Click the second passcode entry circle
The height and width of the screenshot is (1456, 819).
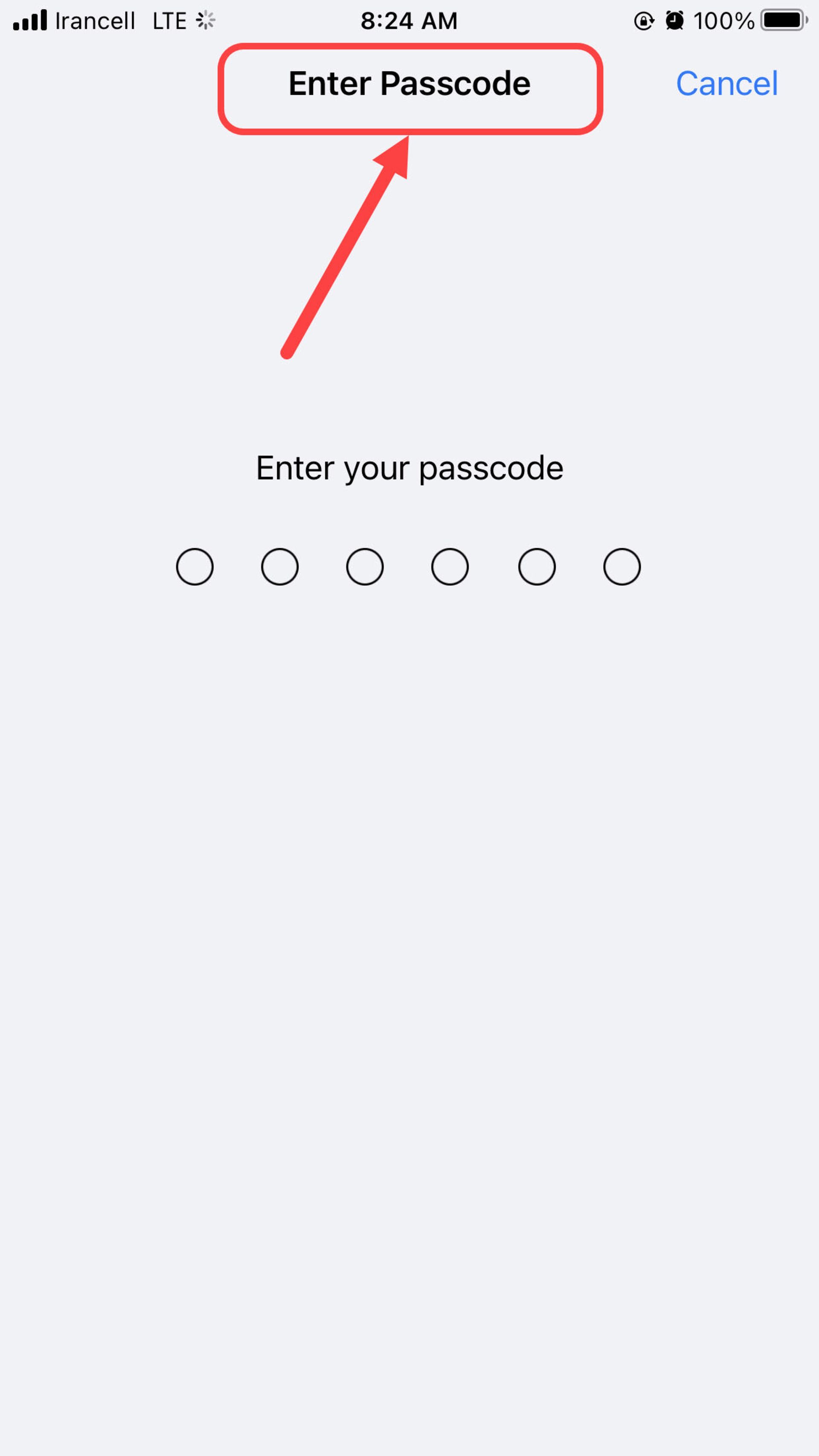coord(280,567)
